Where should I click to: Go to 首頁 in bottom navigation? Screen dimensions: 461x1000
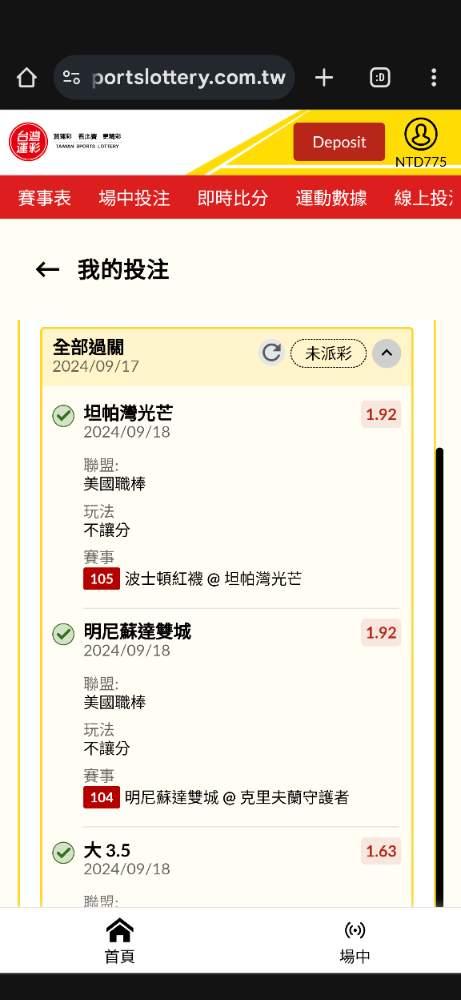point(120,941)
